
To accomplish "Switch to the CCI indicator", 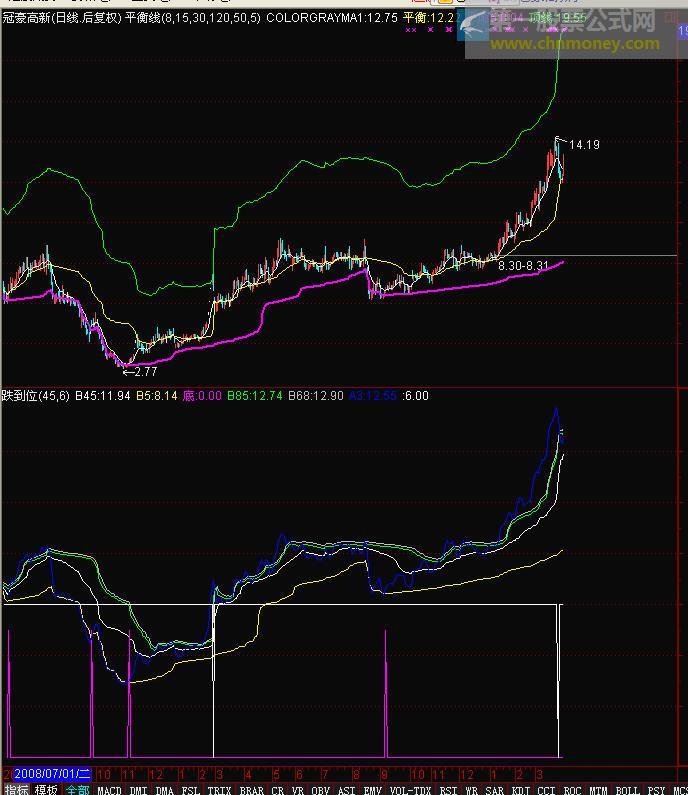I will [x=546, y=789].
